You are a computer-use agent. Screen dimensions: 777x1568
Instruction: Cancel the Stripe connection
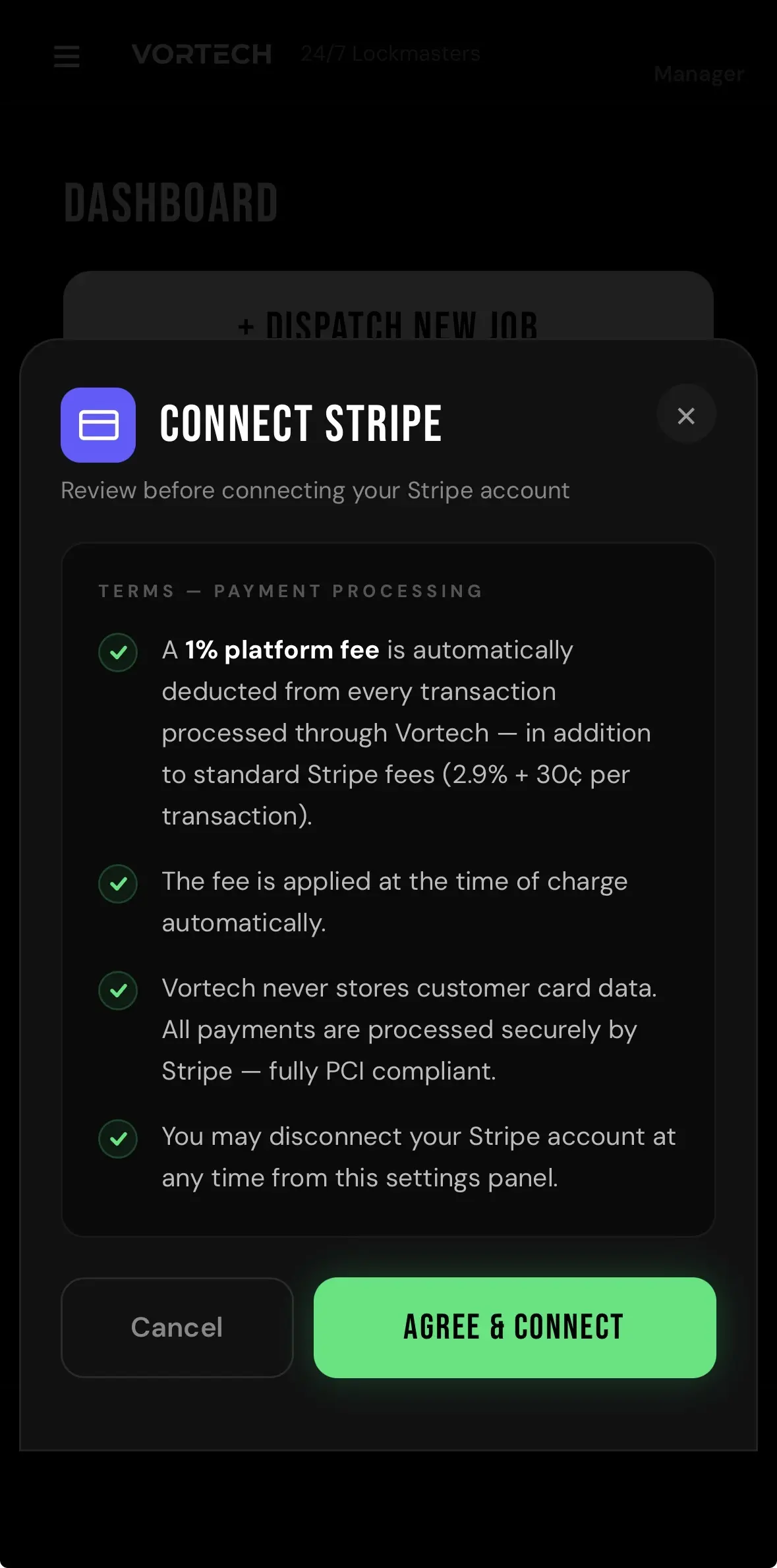(x=176, y=1327)
